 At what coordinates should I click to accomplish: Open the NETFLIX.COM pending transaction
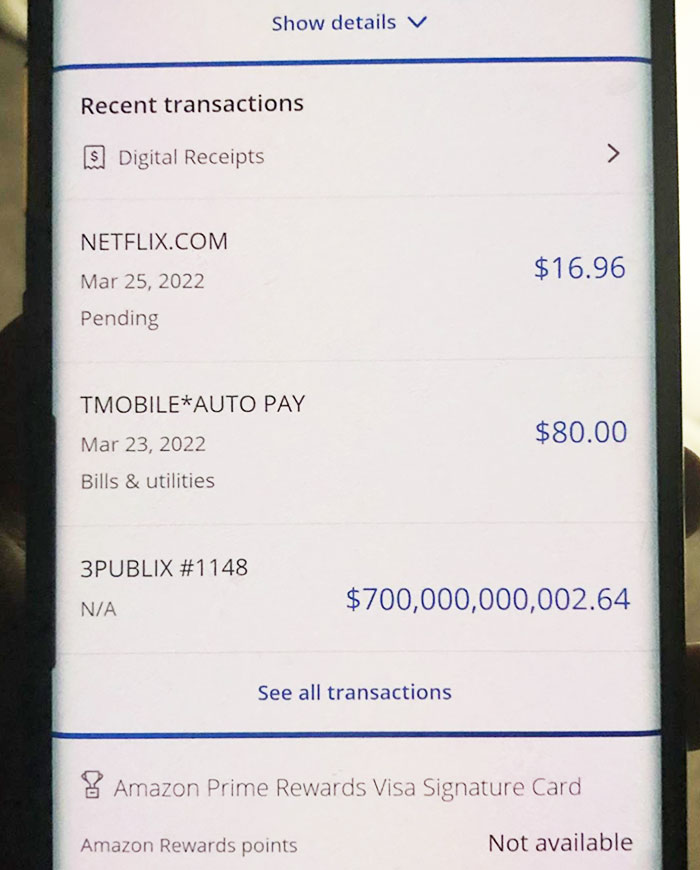350,279
